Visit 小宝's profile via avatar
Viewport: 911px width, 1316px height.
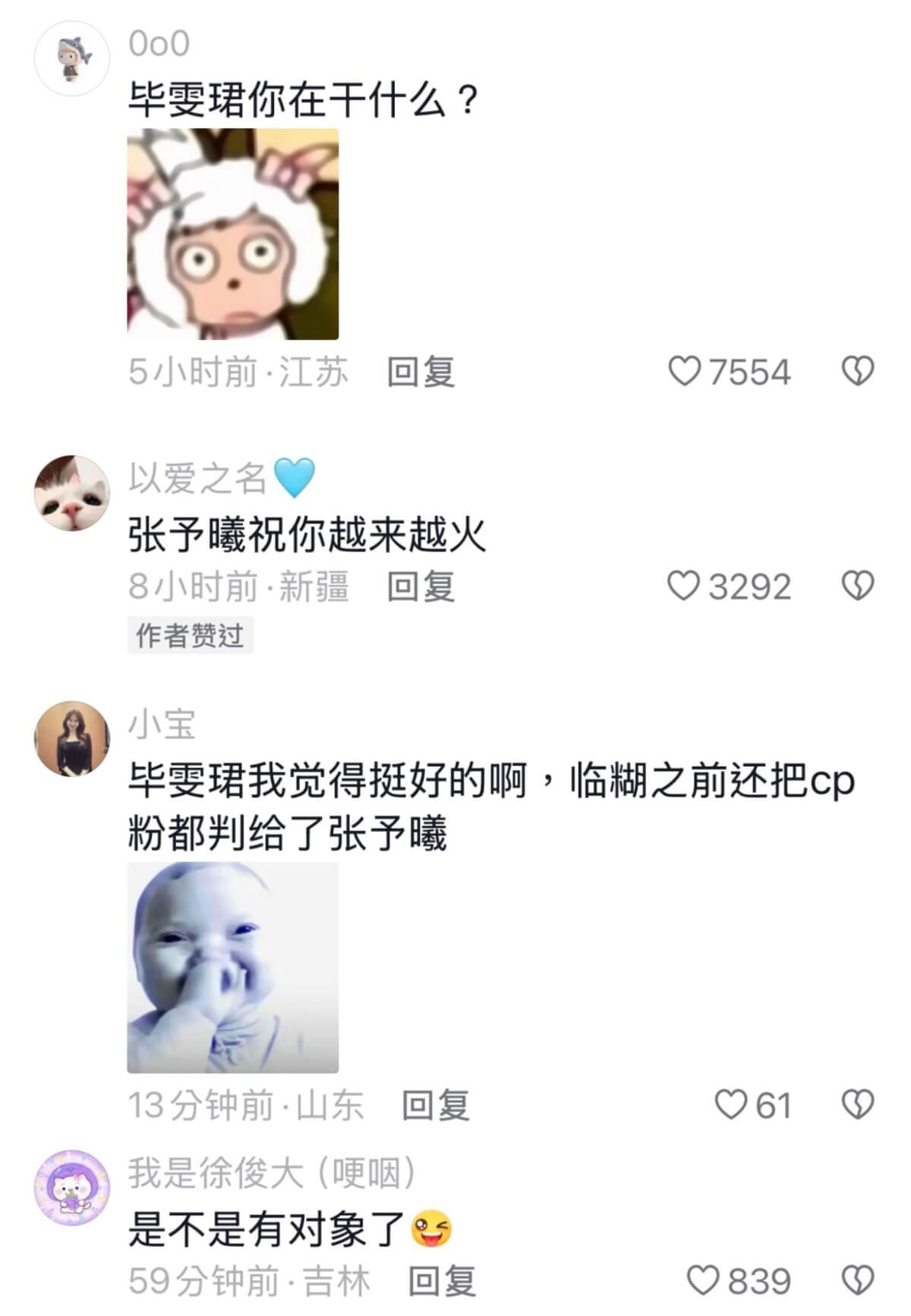coord(73,738)
